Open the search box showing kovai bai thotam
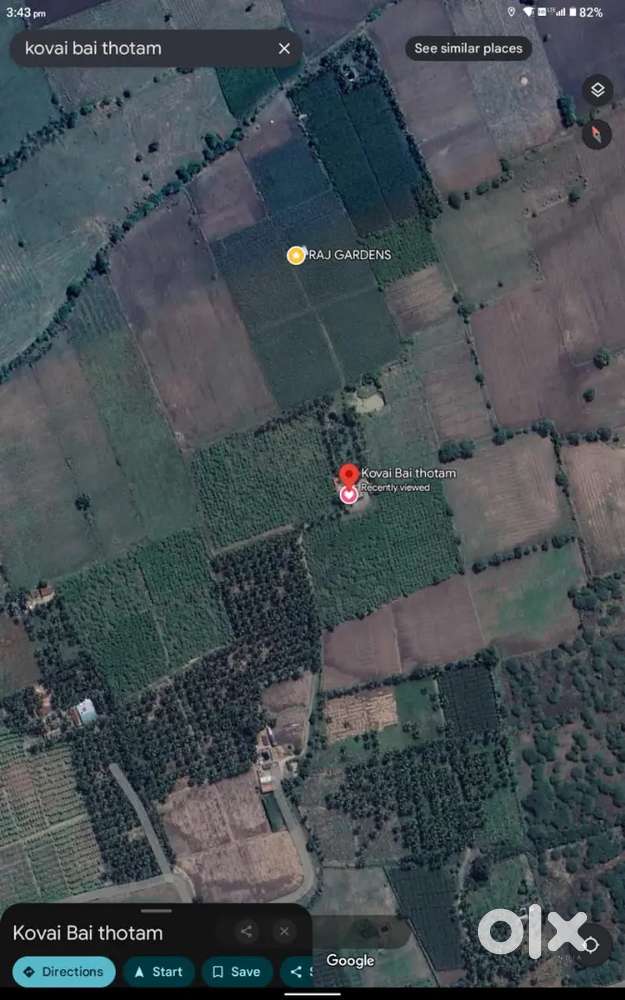The width and height of the screenshot is (625, 1000). (140, 48)
